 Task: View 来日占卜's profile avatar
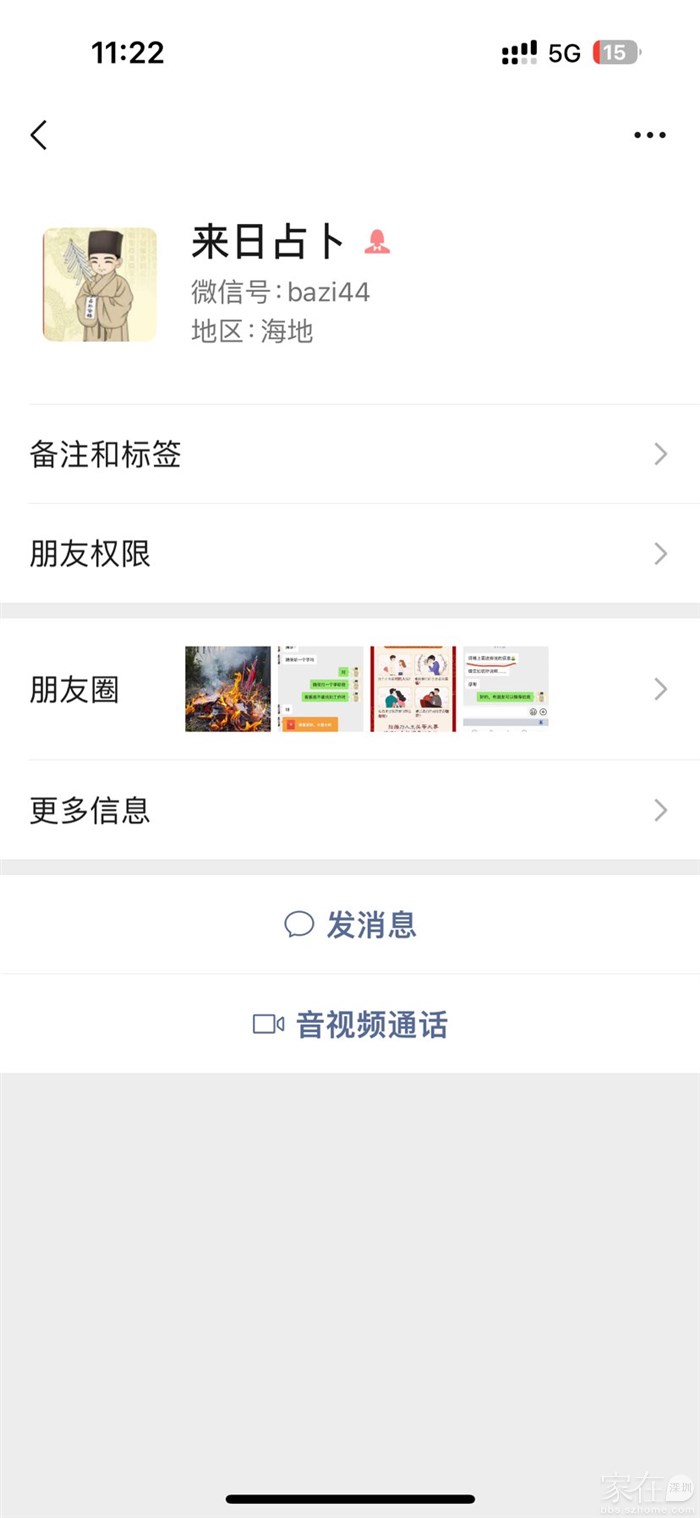[100, 285]
